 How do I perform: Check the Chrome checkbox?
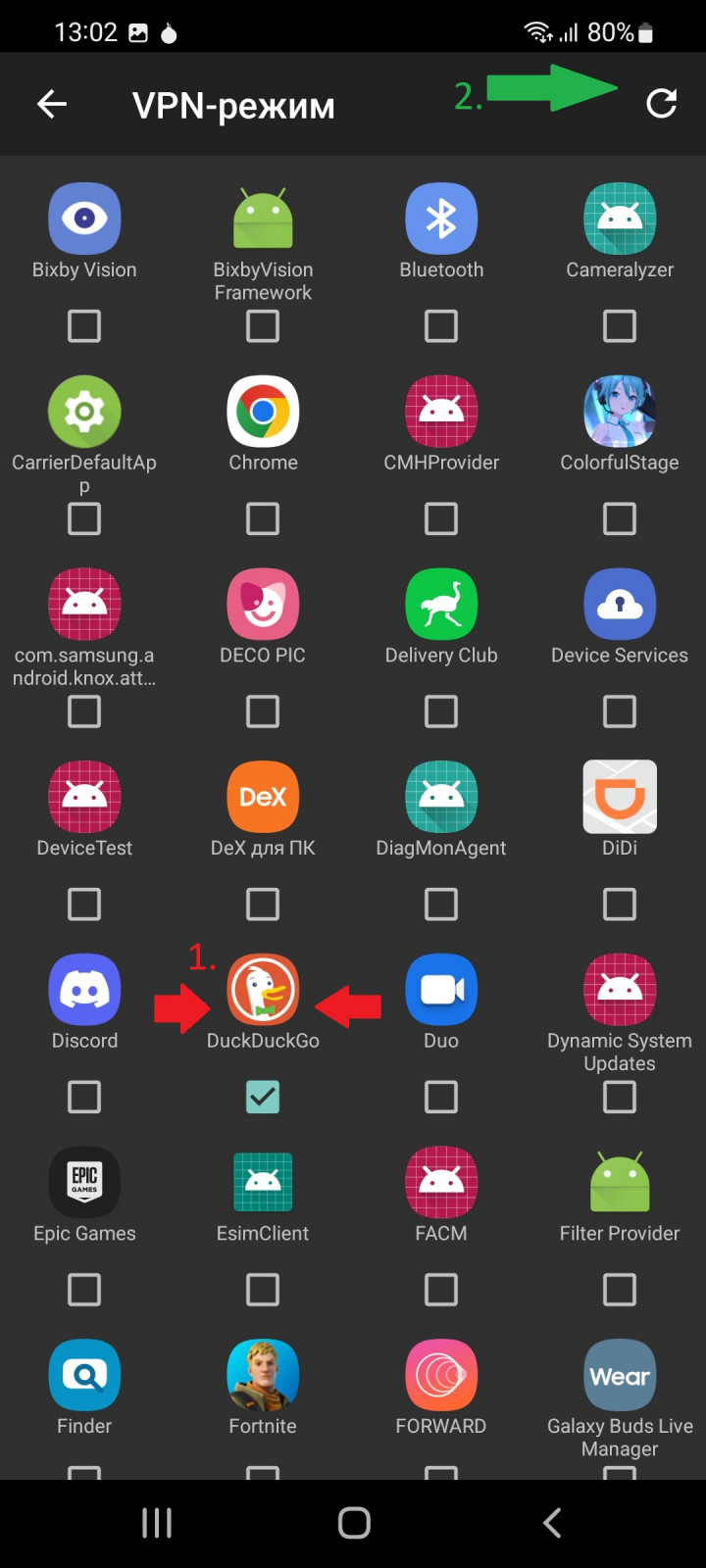tap(263, 518)
